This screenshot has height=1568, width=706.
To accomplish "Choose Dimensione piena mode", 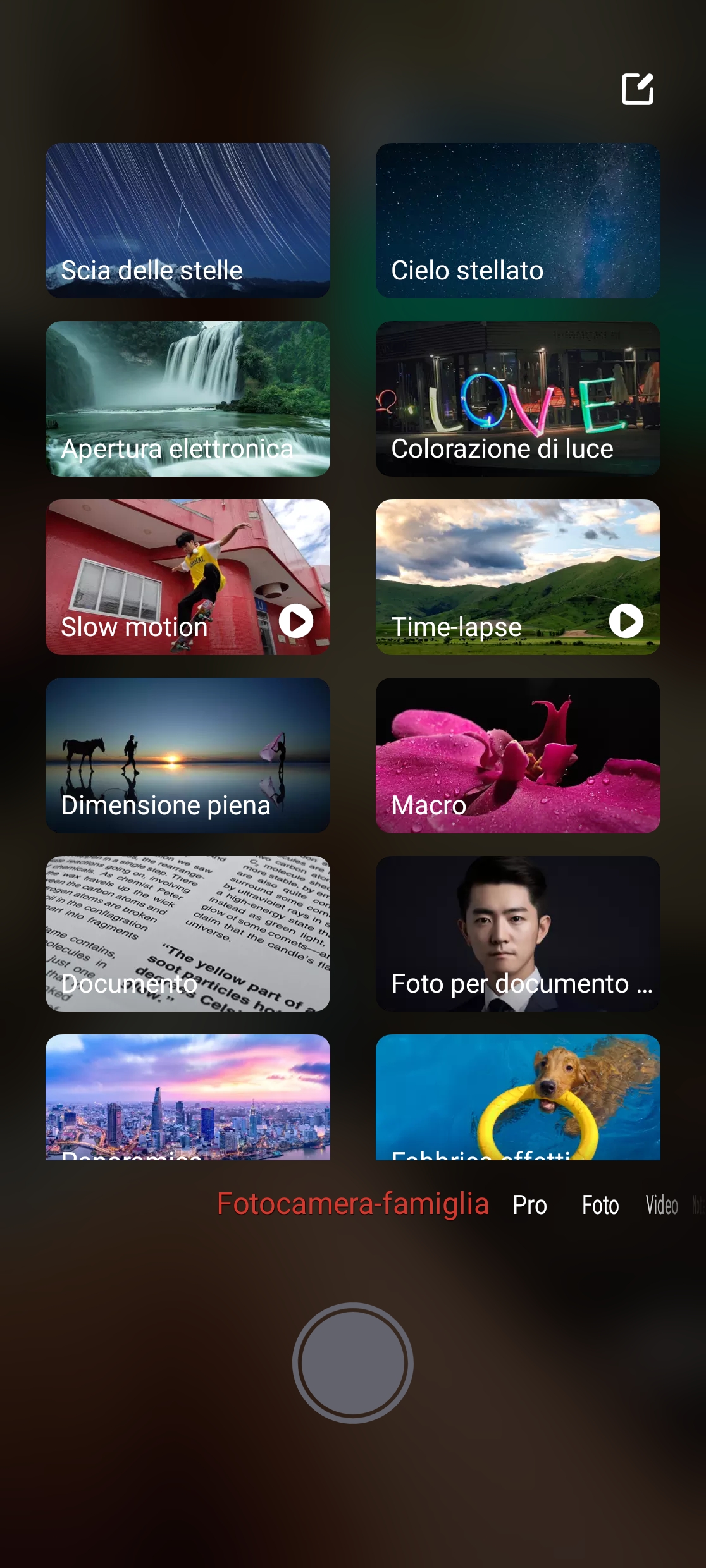I will (188, 755).
